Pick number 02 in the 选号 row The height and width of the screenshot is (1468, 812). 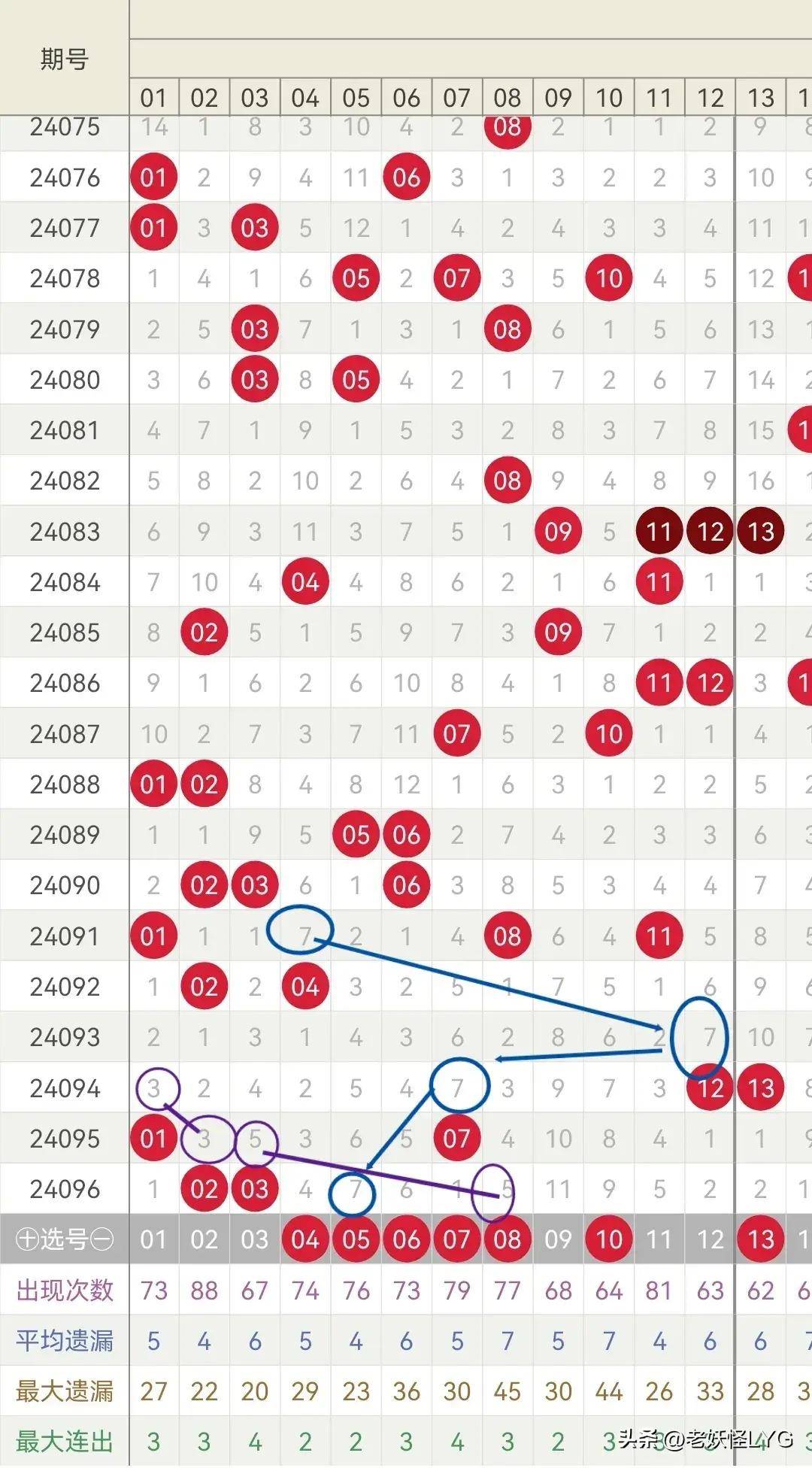[204, 1239]
